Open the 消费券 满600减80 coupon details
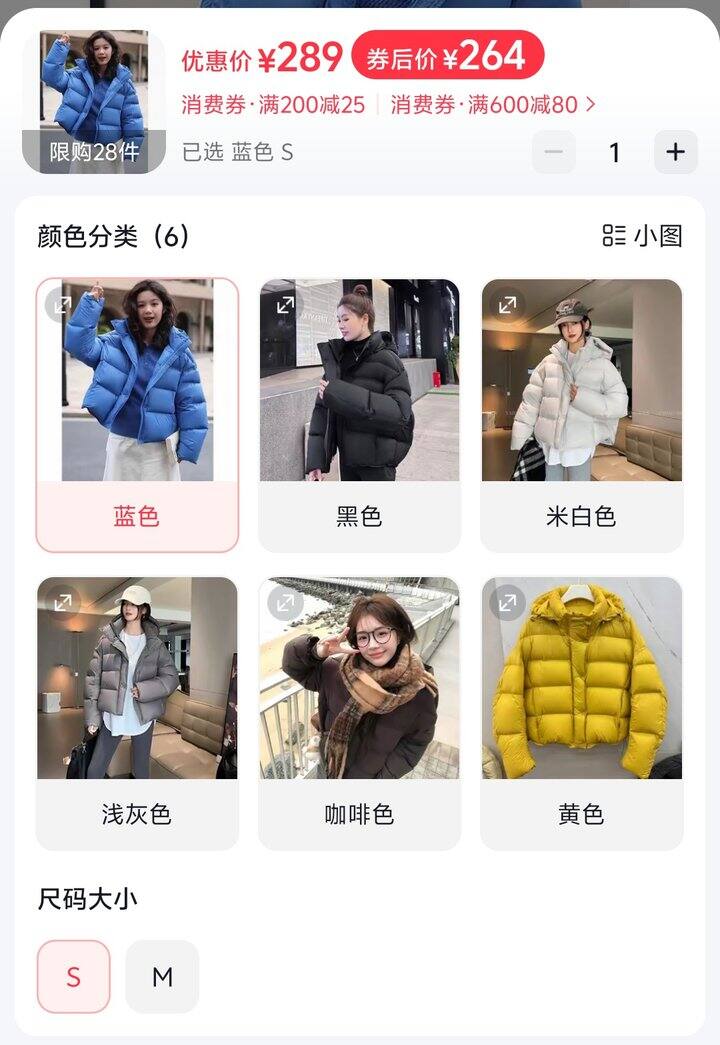Viewport: 720px width, 1045px height. (493, 104)
